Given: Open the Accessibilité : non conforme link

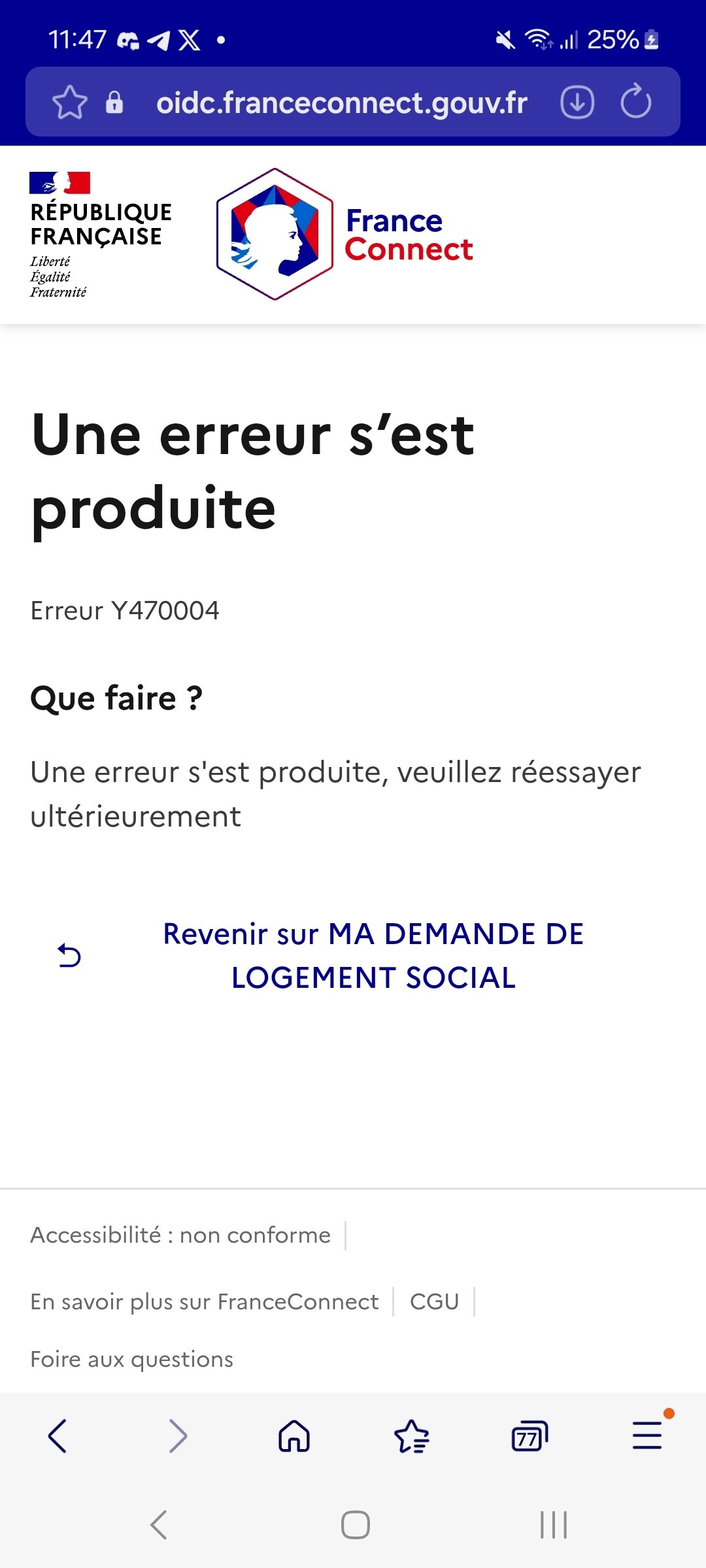Looking at the screenshot, I should (x=180, y=1235).
